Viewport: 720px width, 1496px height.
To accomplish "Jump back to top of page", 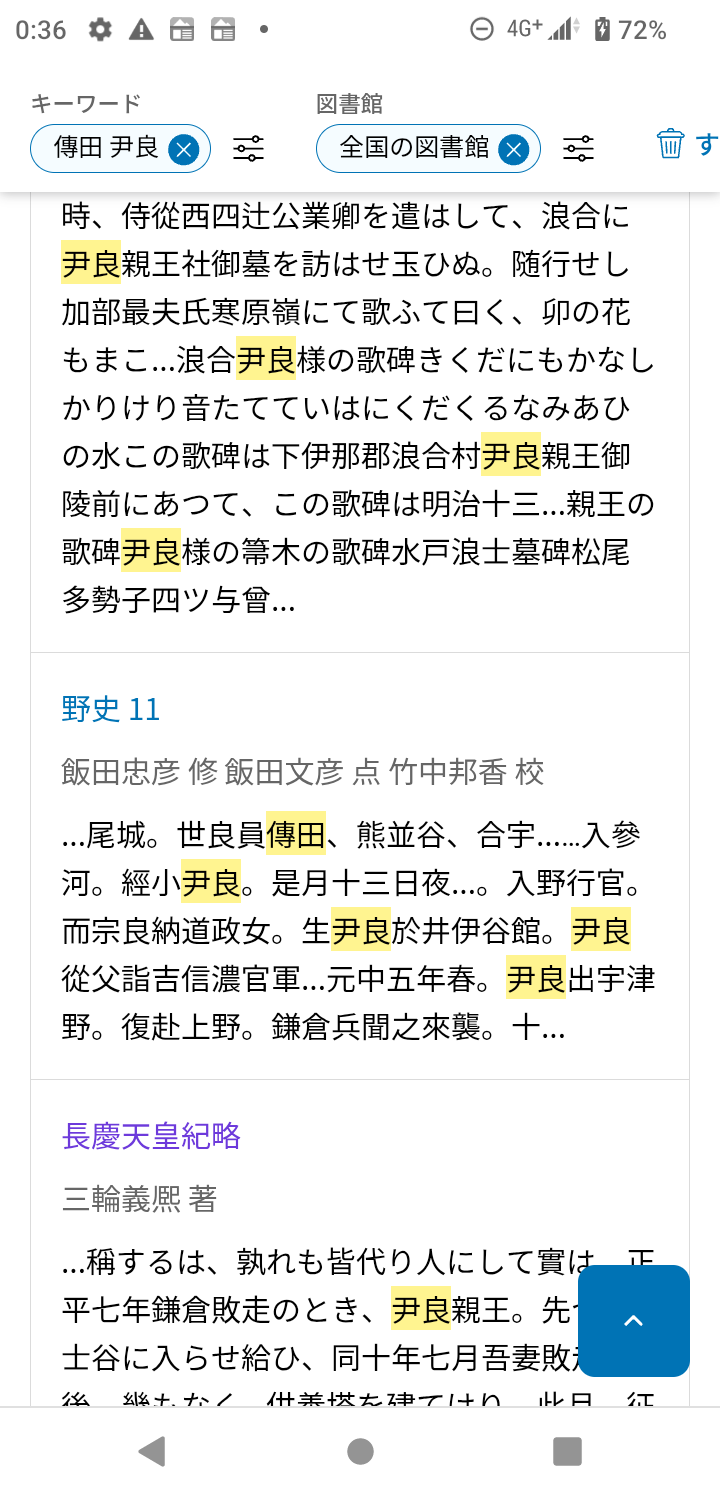I will (633, 1321).
